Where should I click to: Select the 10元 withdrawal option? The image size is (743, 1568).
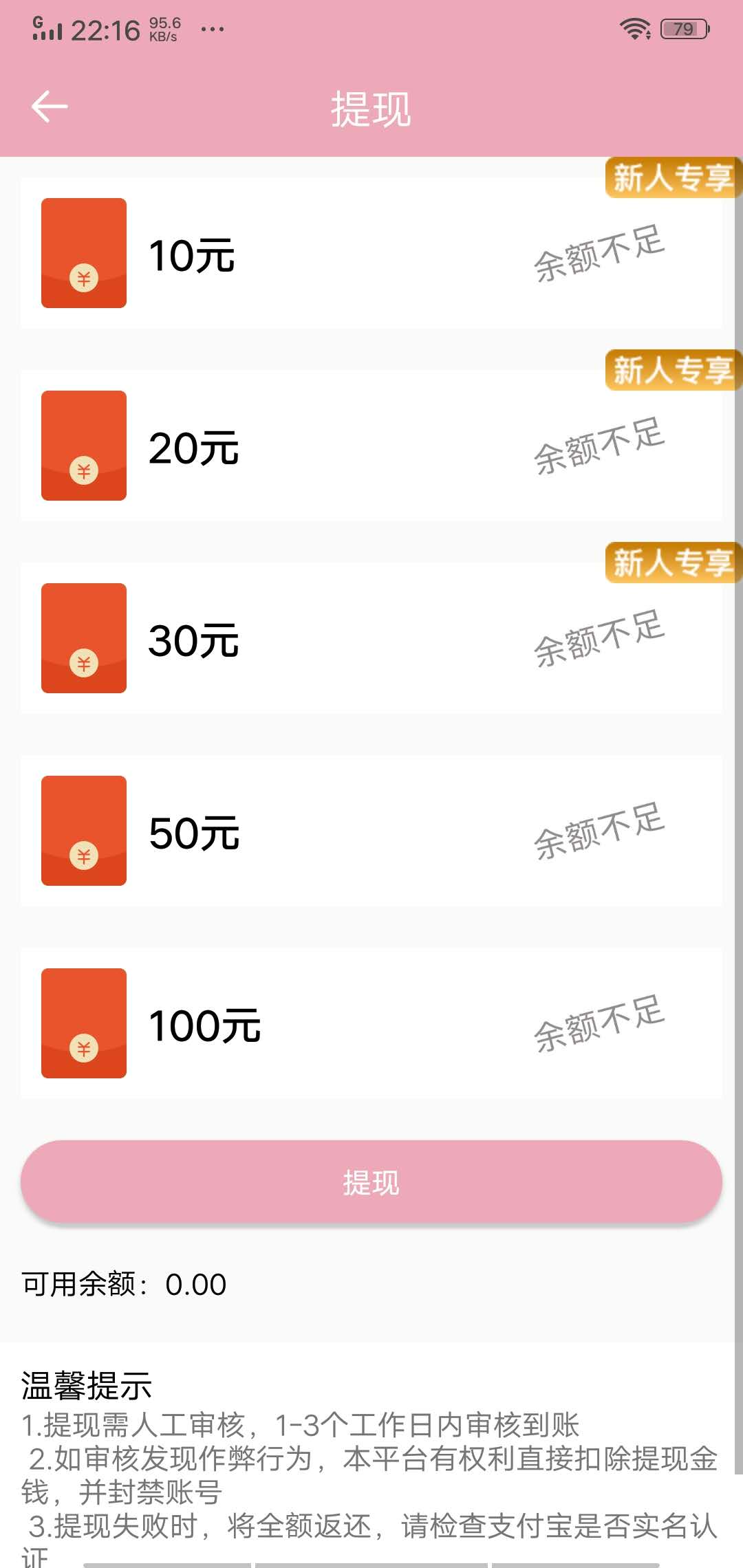pos(371,253)
